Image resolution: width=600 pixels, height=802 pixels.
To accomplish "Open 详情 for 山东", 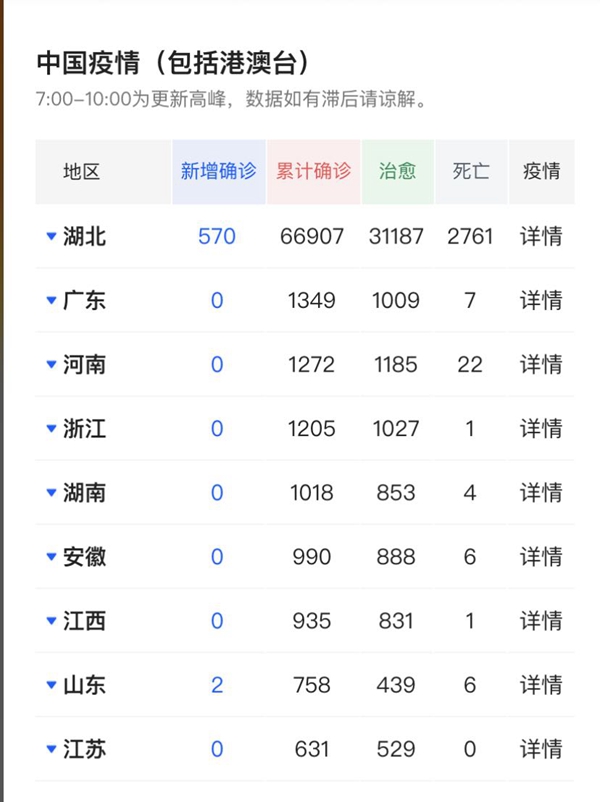I will coord(540,684).
